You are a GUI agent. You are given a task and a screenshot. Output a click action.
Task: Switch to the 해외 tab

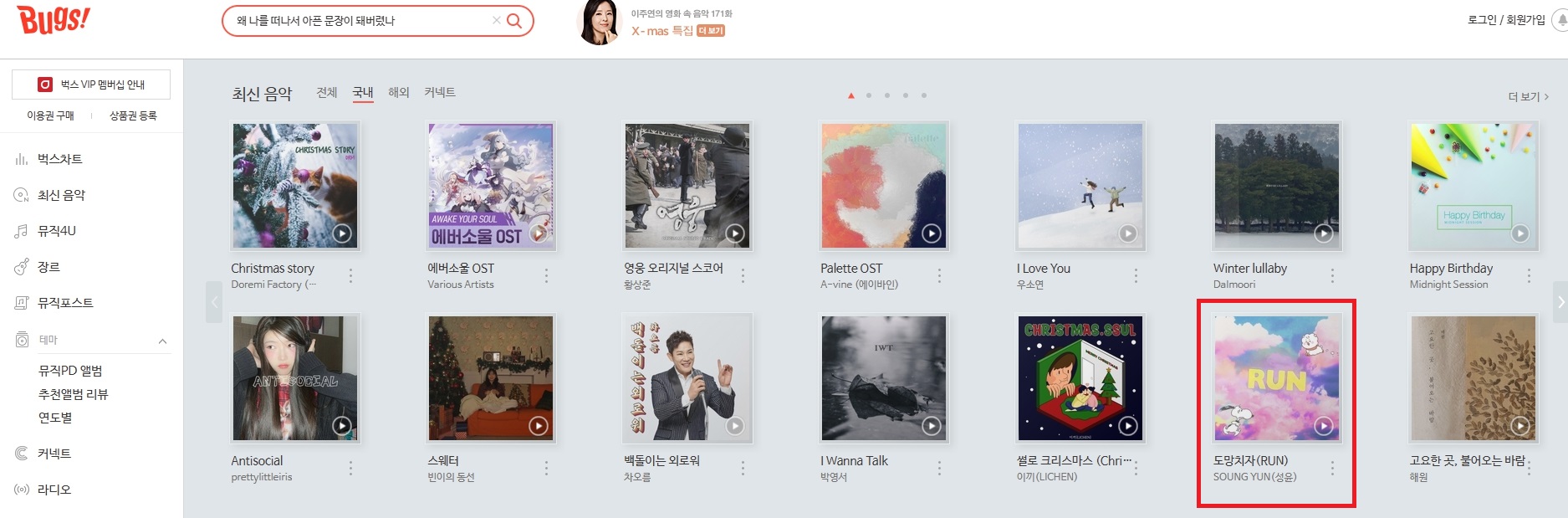click(399, 92)
